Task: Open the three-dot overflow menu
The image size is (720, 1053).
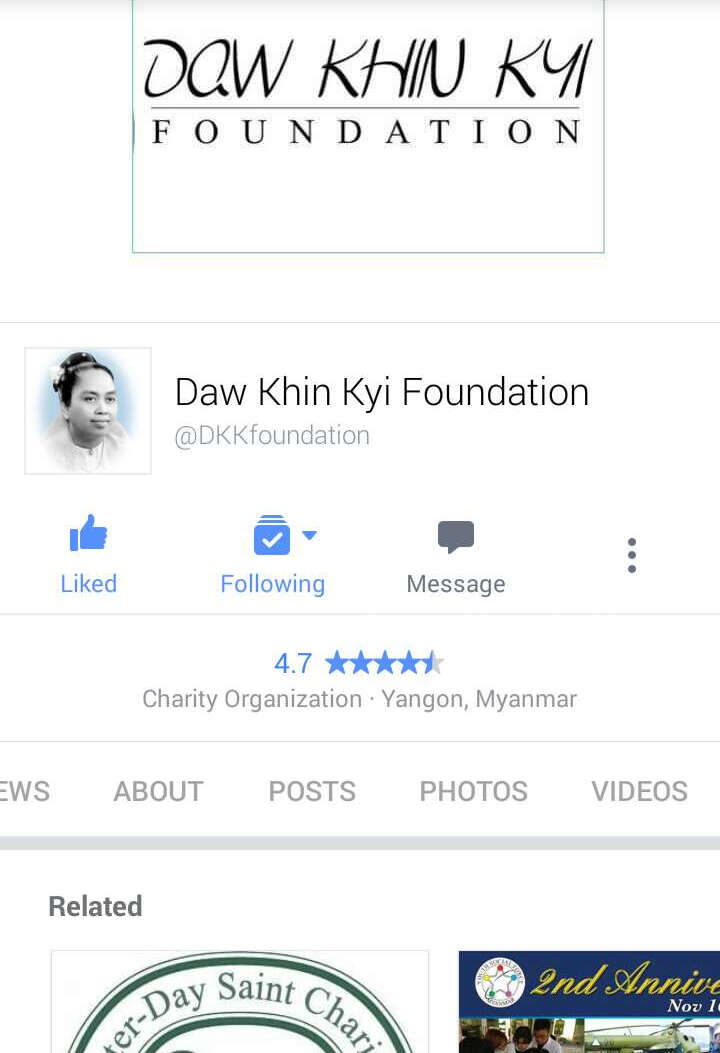Action: coord(631,555)
